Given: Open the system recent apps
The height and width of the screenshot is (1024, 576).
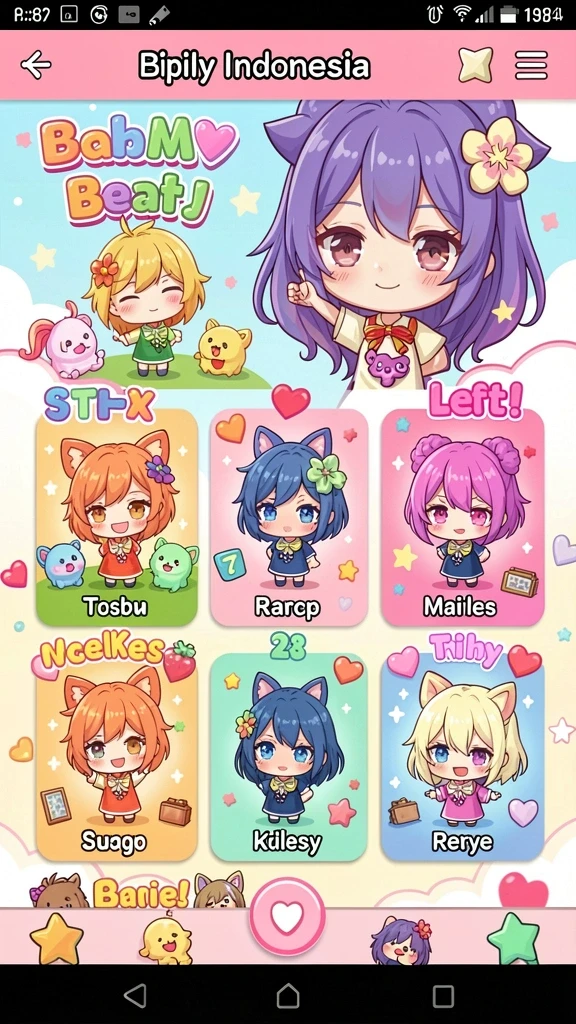Looking at the screenshot, I should pyautogui.click(x=443, y=996).
